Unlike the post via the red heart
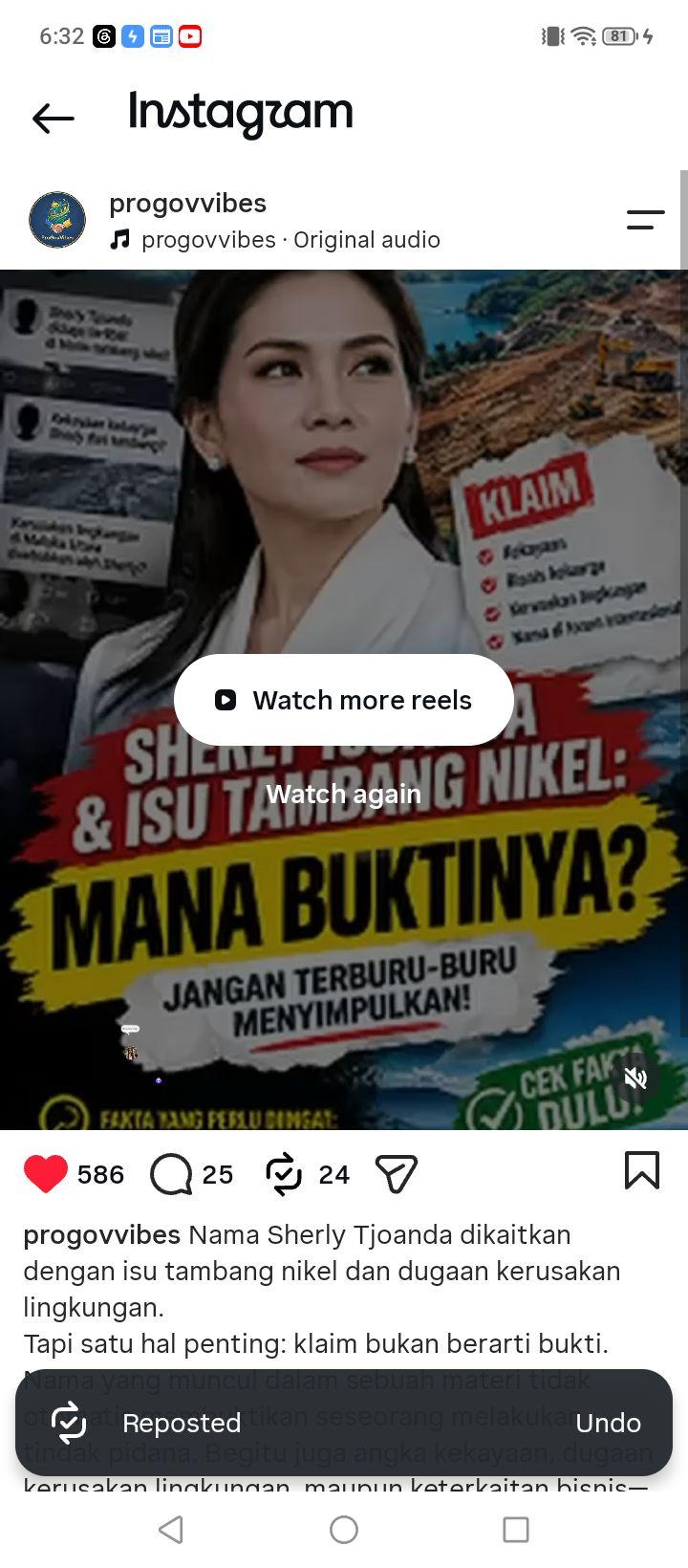 point(45,1173)
